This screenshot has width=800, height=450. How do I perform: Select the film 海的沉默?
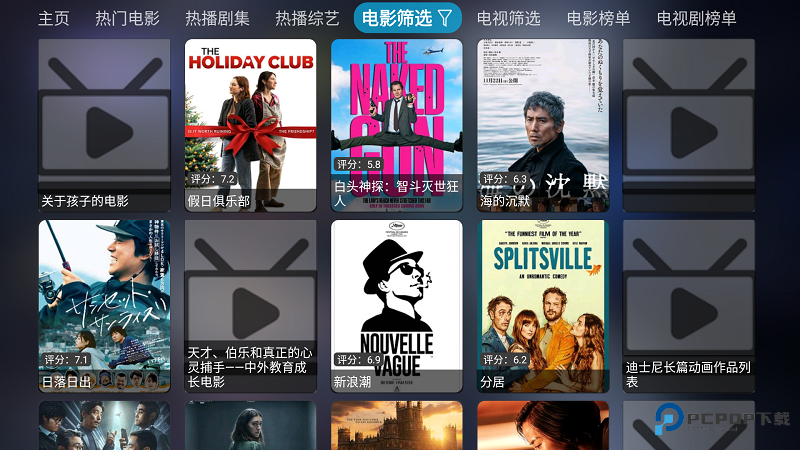[542, 125]
